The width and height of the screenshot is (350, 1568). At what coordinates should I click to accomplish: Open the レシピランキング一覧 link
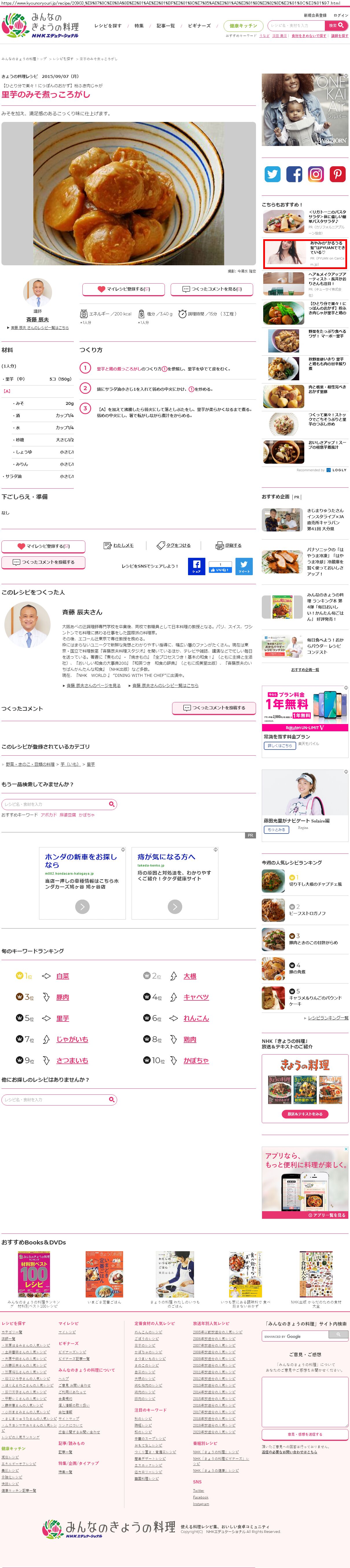[327, 1018]
